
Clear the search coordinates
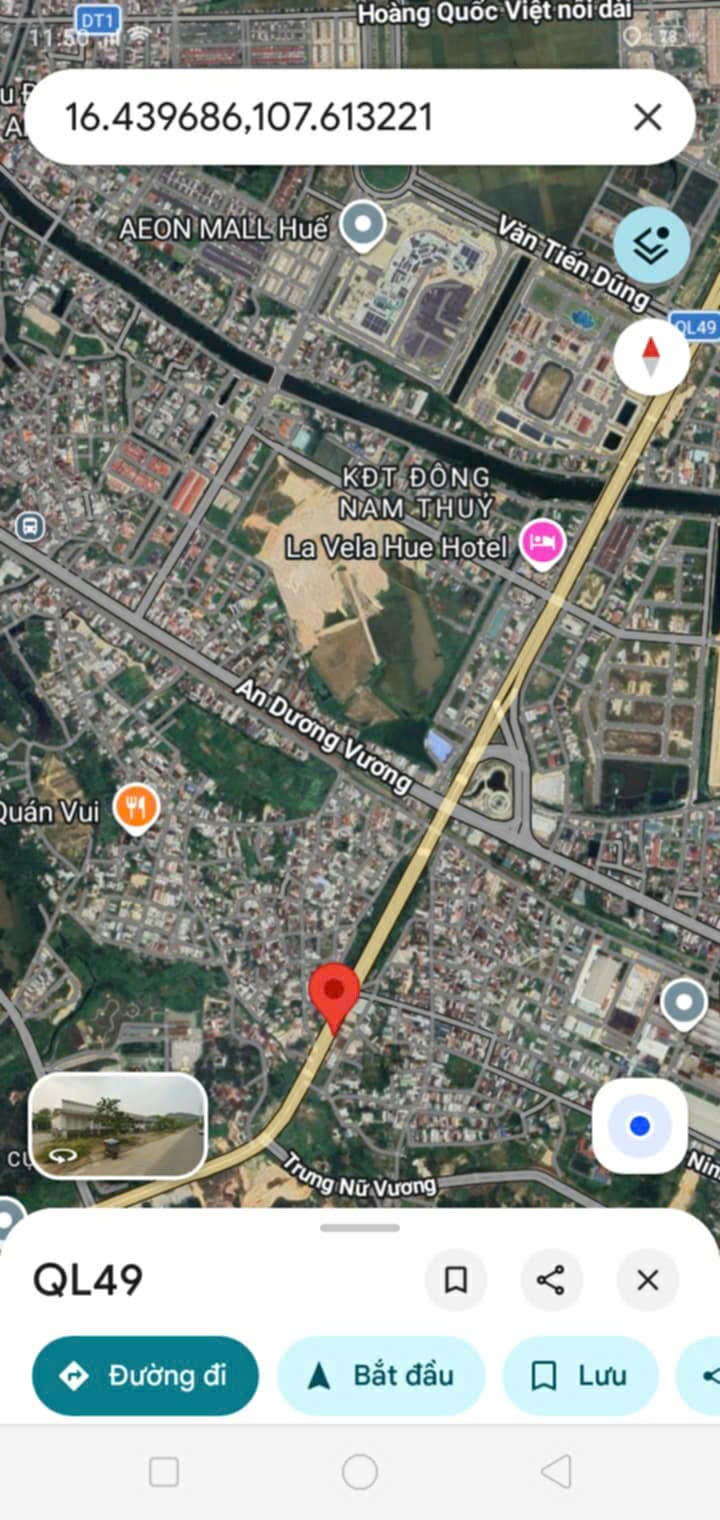(648, 118)
